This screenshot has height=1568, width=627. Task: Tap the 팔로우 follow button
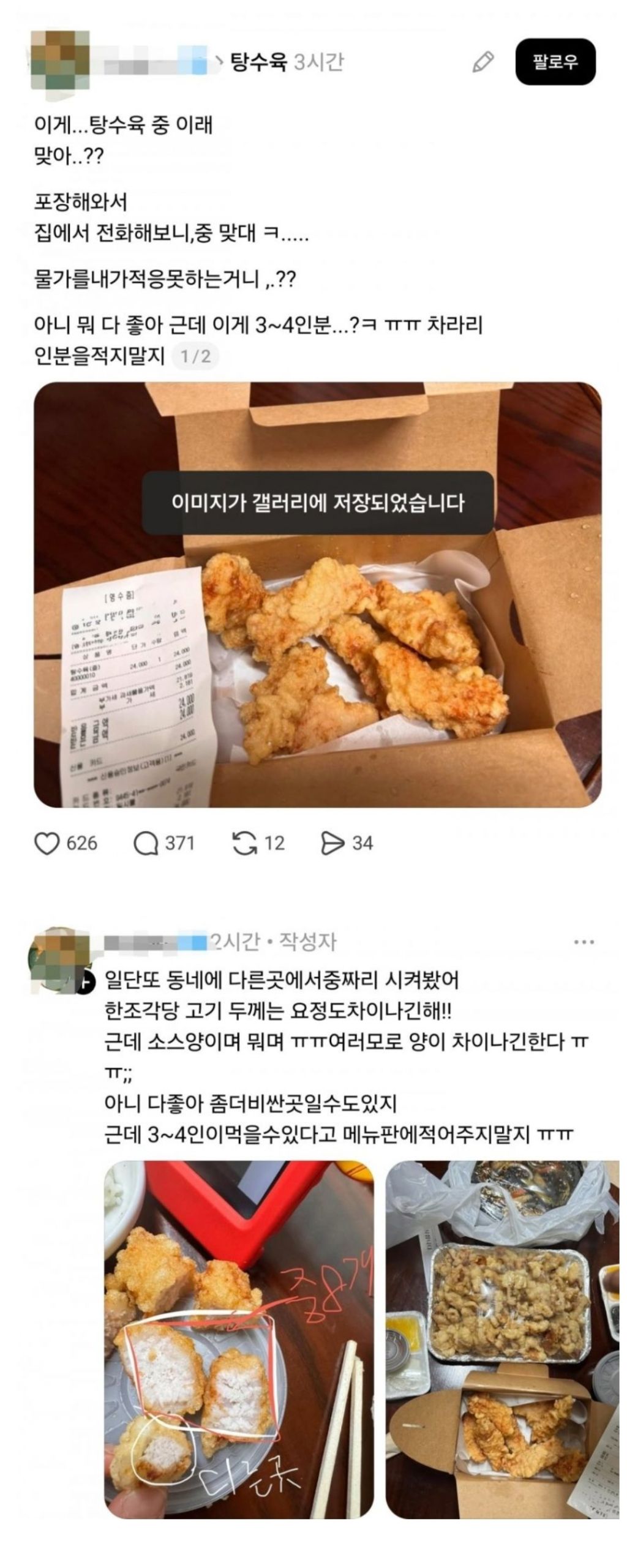[x=555, y=61]
